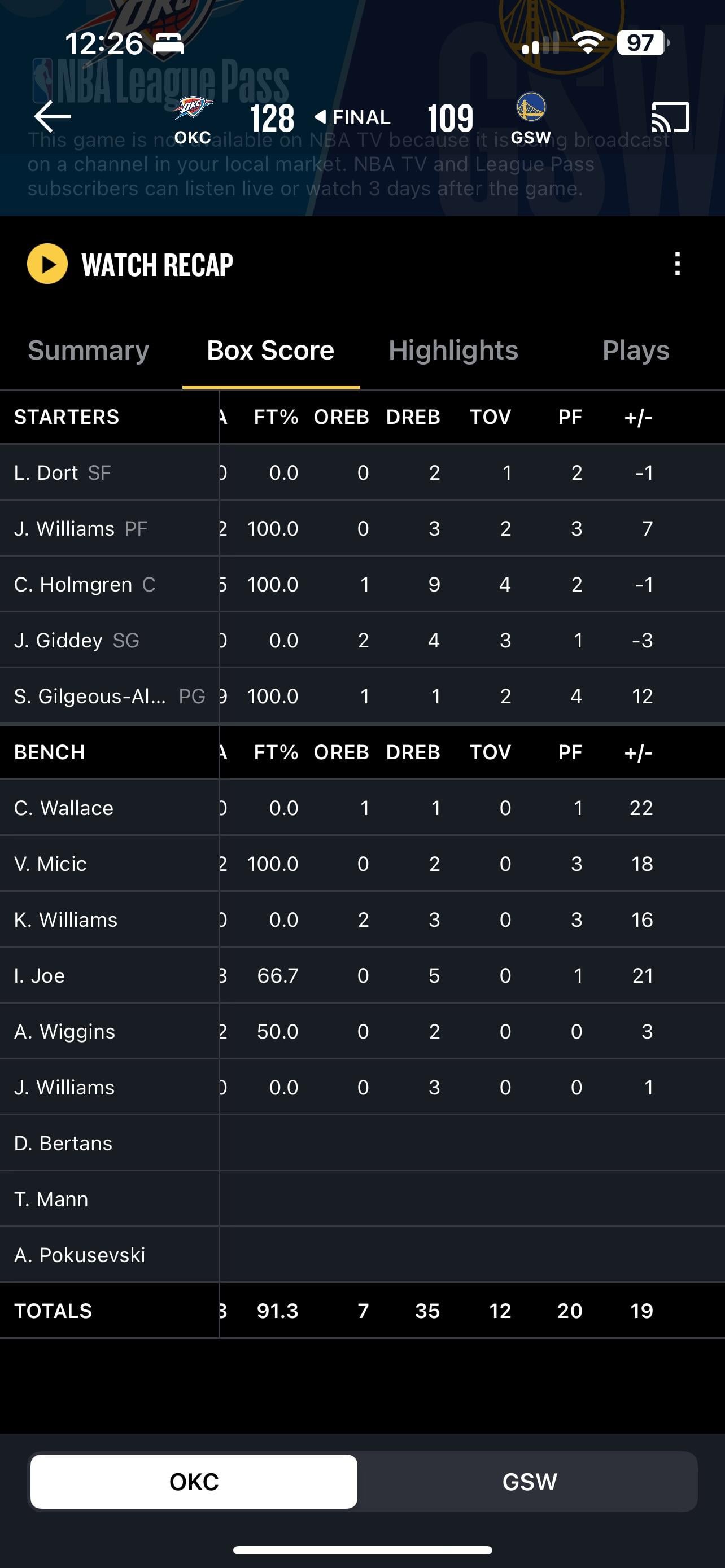Open C. Wallace's player row
Viewport: 725px width, 1568px height.
[x=63, y=808]
